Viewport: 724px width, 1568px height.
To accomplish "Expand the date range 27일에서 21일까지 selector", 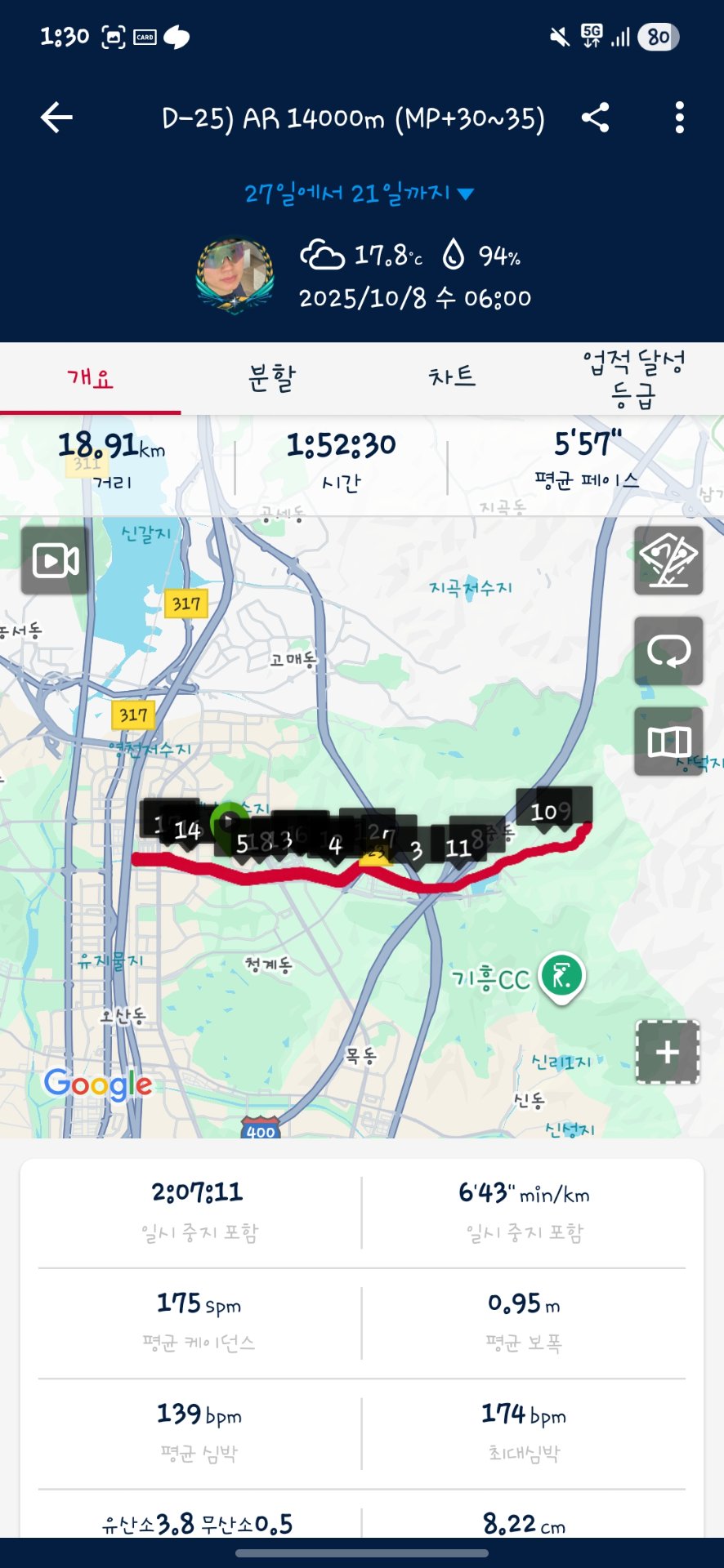I will (355, 192).
